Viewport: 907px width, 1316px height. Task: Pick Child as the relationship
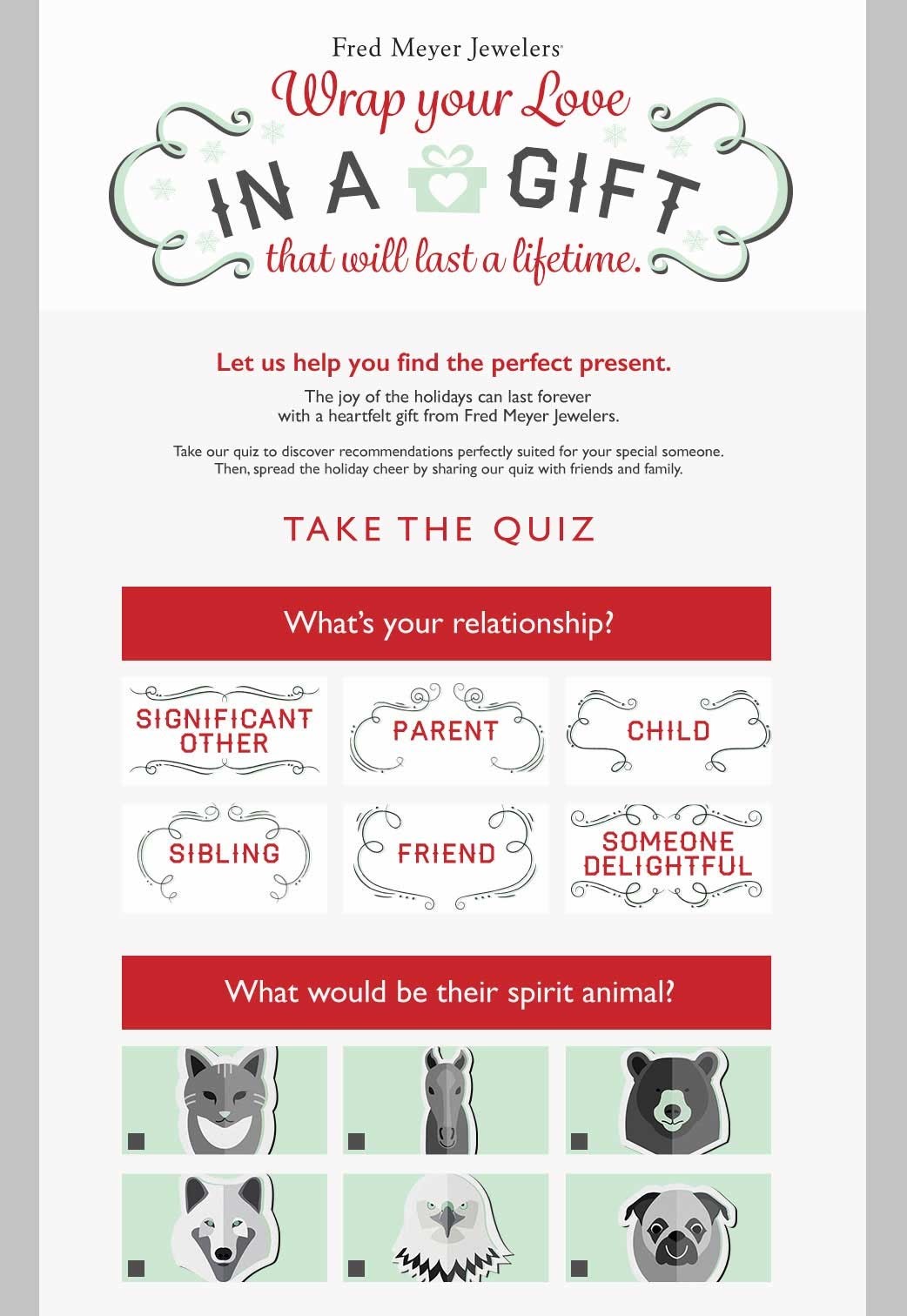pos(668,731)
